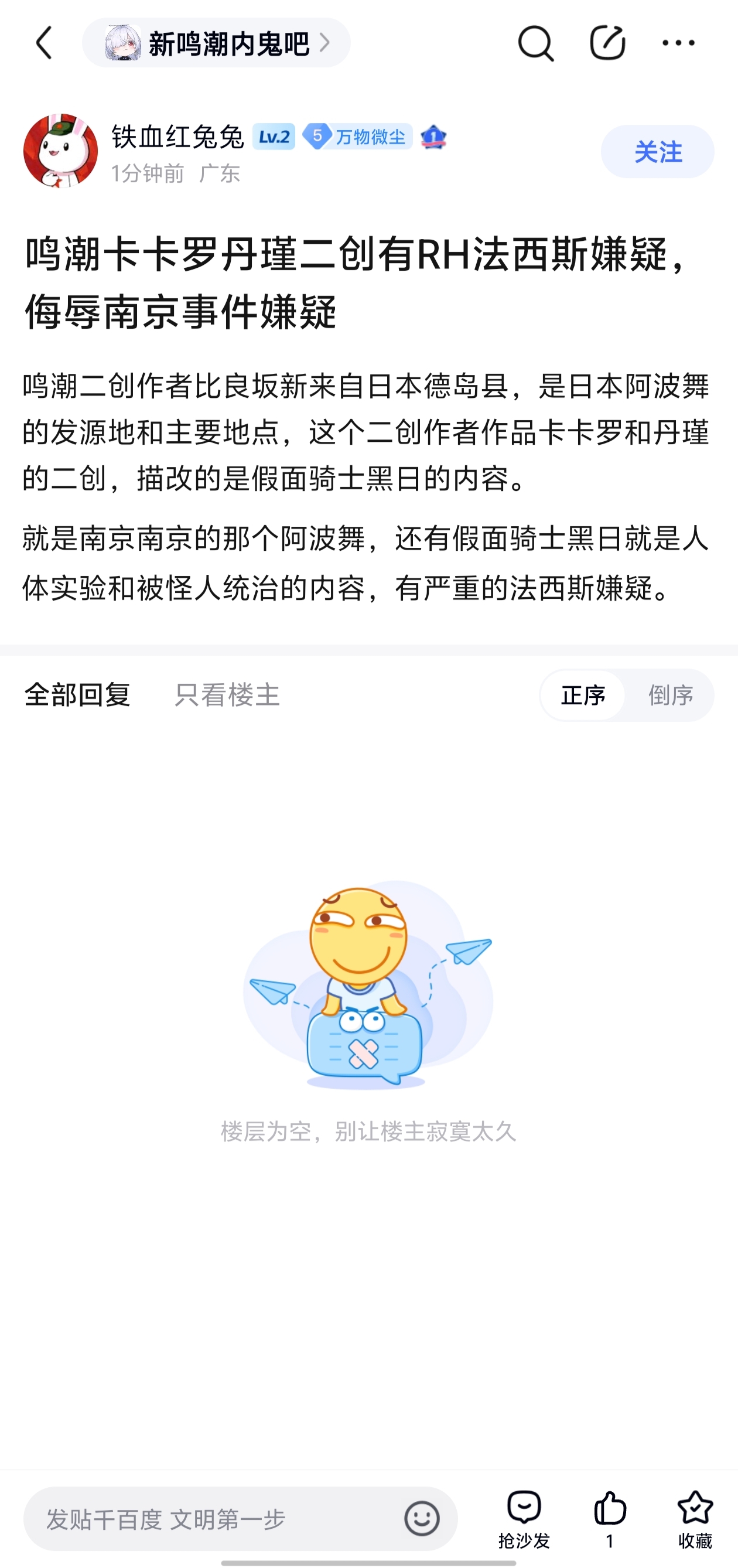Switch to the 只看楼主 tab

click(227, 695)
